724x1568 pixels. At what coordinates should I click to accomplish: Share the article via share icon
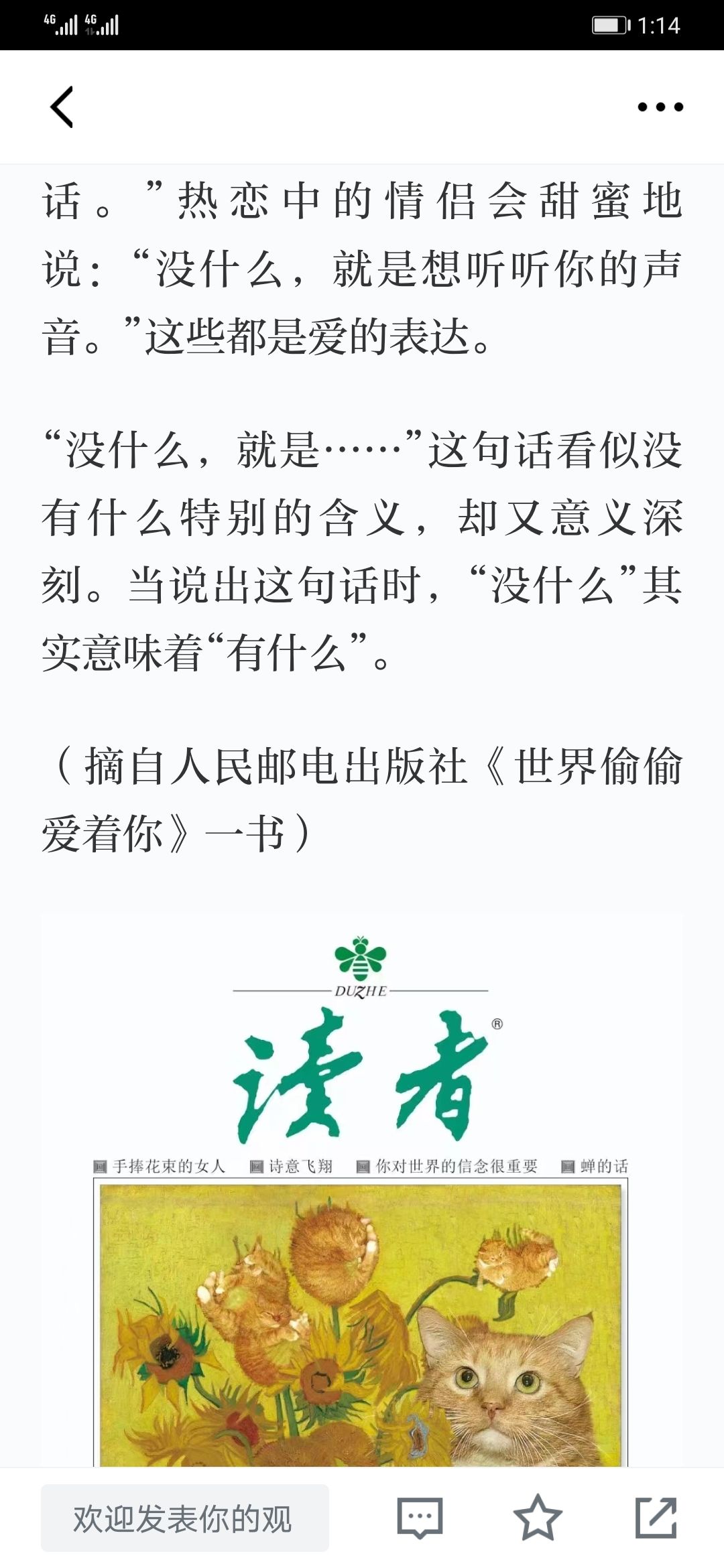coord(656,1518)
